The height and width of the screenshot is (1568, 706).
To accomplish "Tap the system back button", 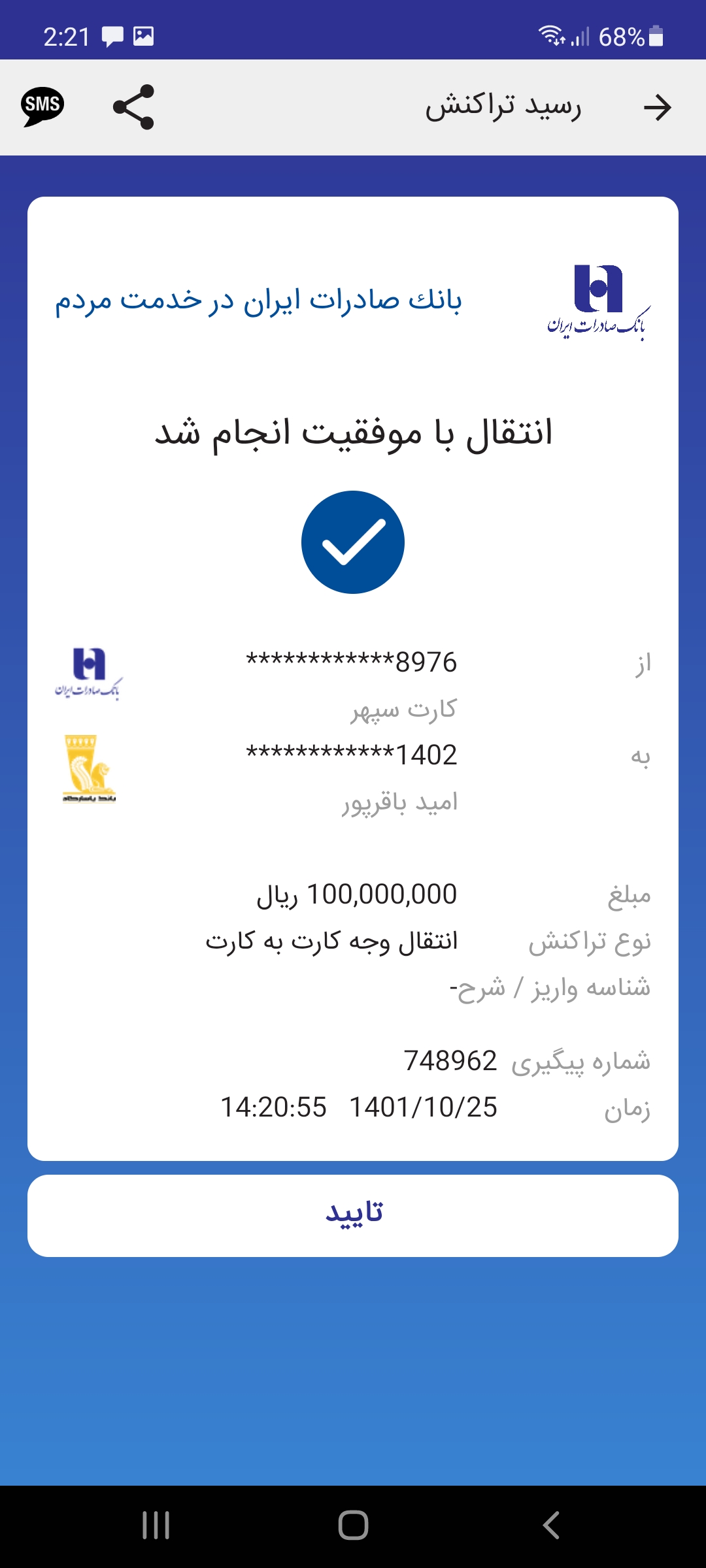I will coord(551,1526).
